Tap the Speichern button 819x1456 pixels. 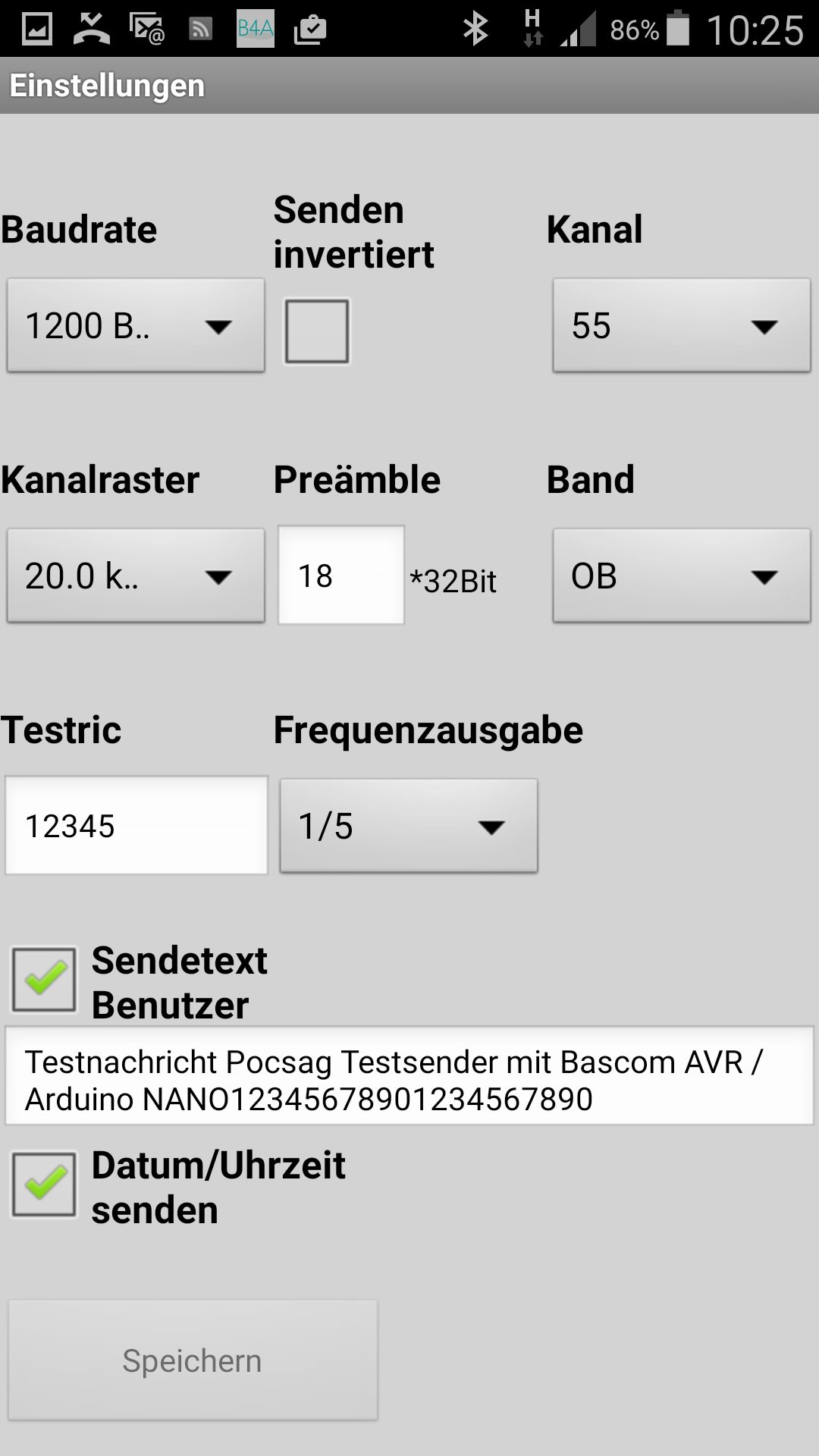[193, 1360]
